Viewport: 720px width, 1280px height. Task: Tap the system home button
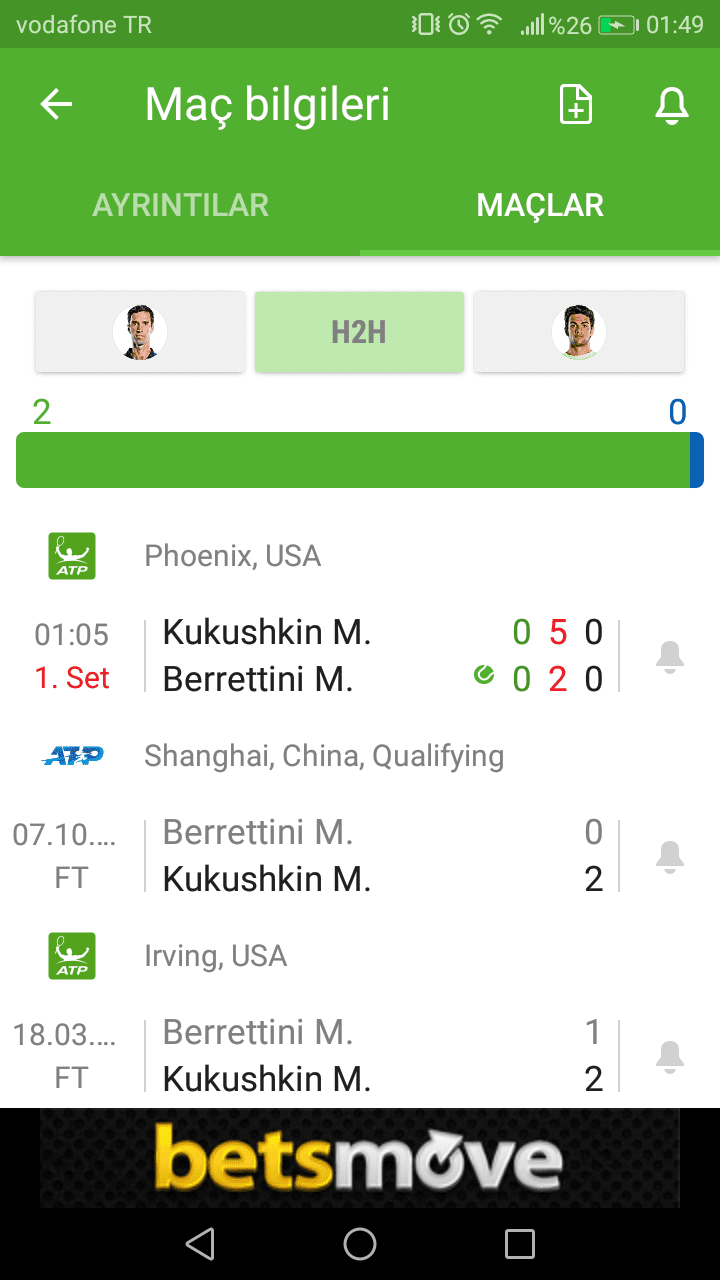(x=360, y=1244)
